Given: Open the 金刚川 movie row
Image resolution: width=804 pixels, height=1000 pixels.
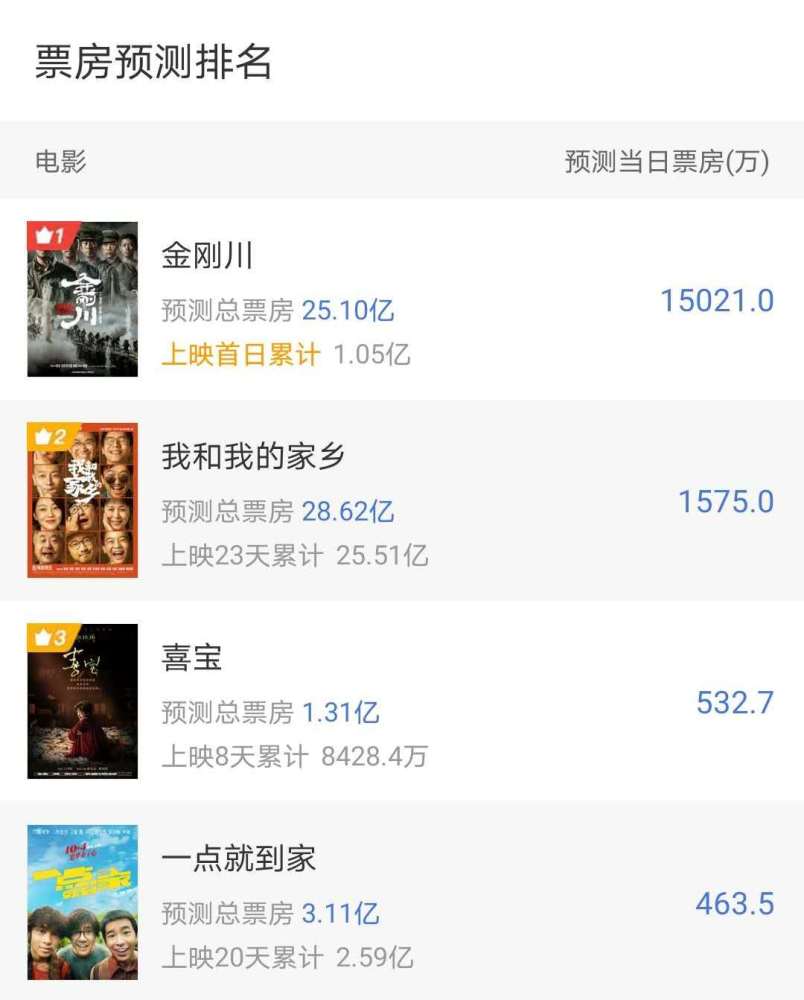Looking at the screenshot, I should [208, 256].
